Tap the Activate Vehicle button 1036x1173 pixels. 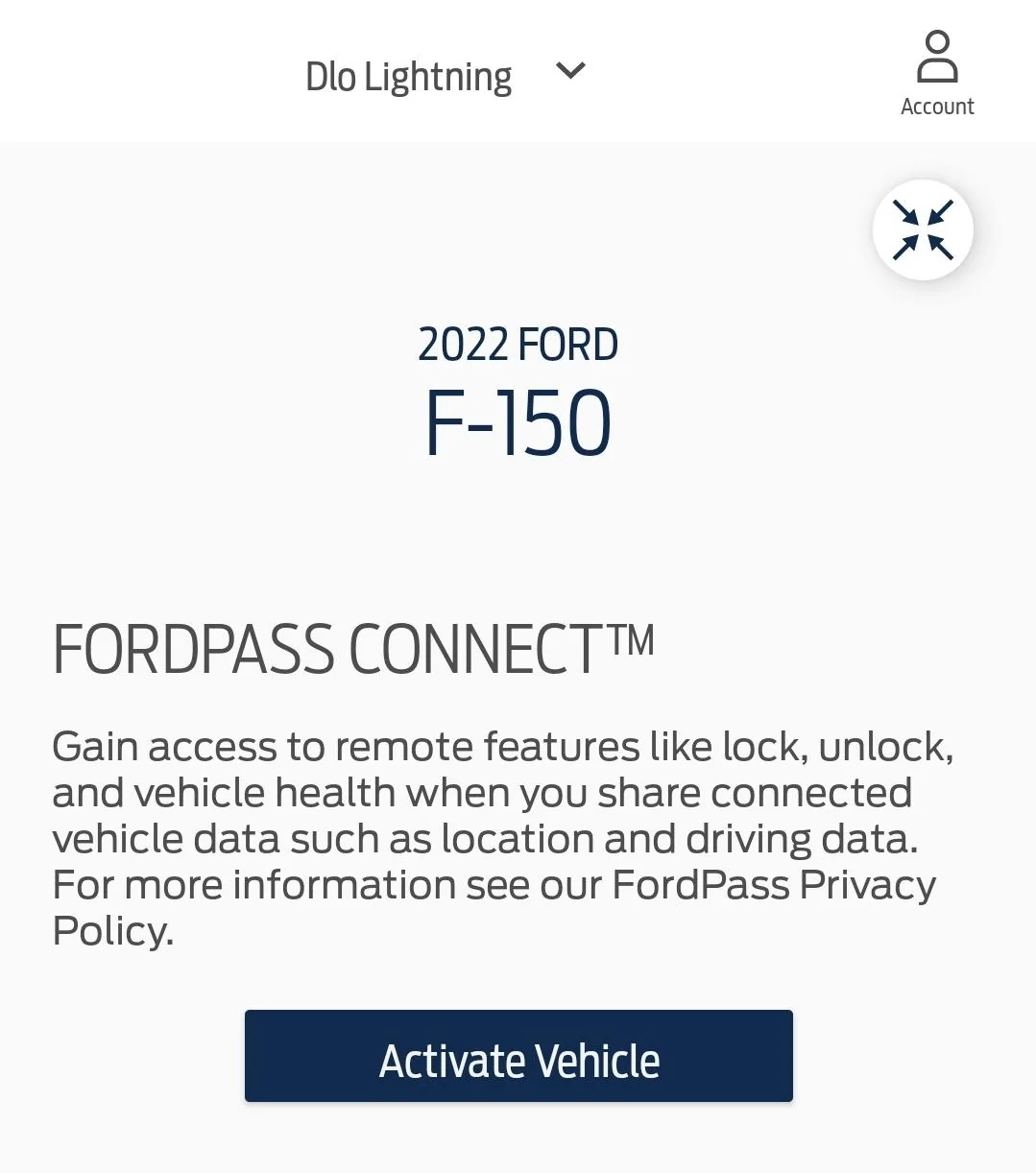(x=518, y=1056)
